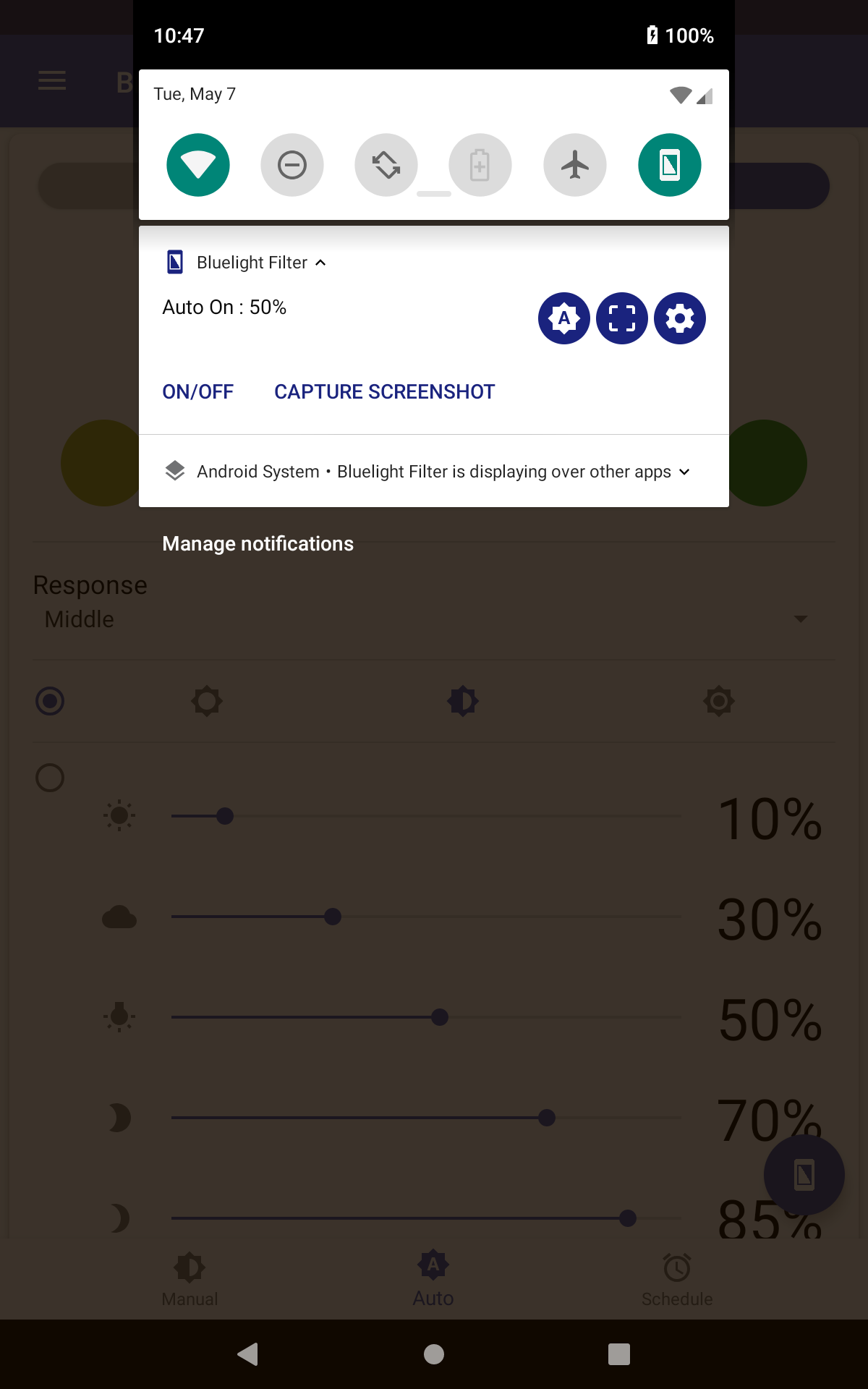Tap the ON/OFF notification action
The width and height of the screenshot is (868, 1389).
click(198, 392)
